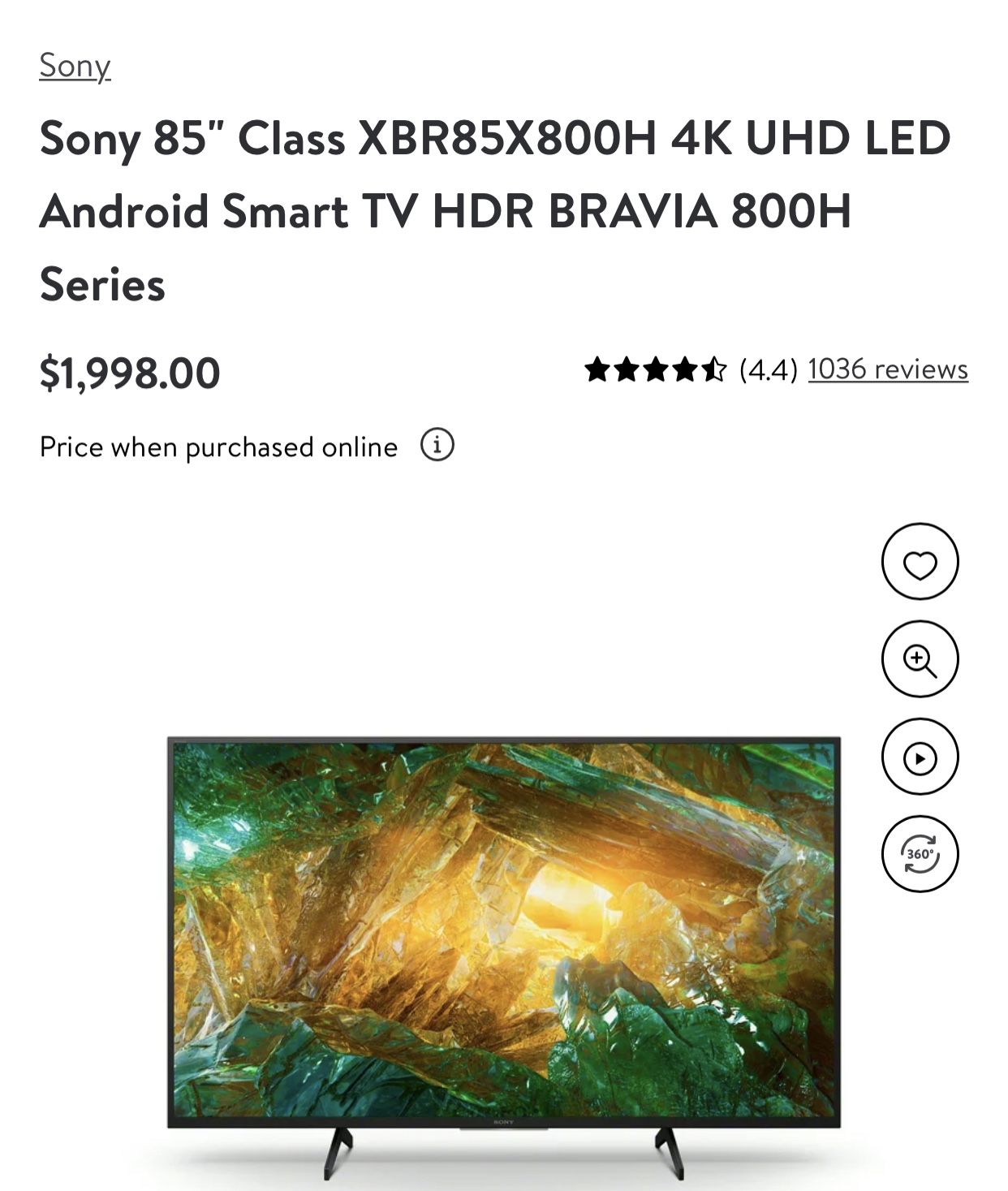The image size is (1008, 1191).
Task: Zoom into the product image
Action: (920, 659)
